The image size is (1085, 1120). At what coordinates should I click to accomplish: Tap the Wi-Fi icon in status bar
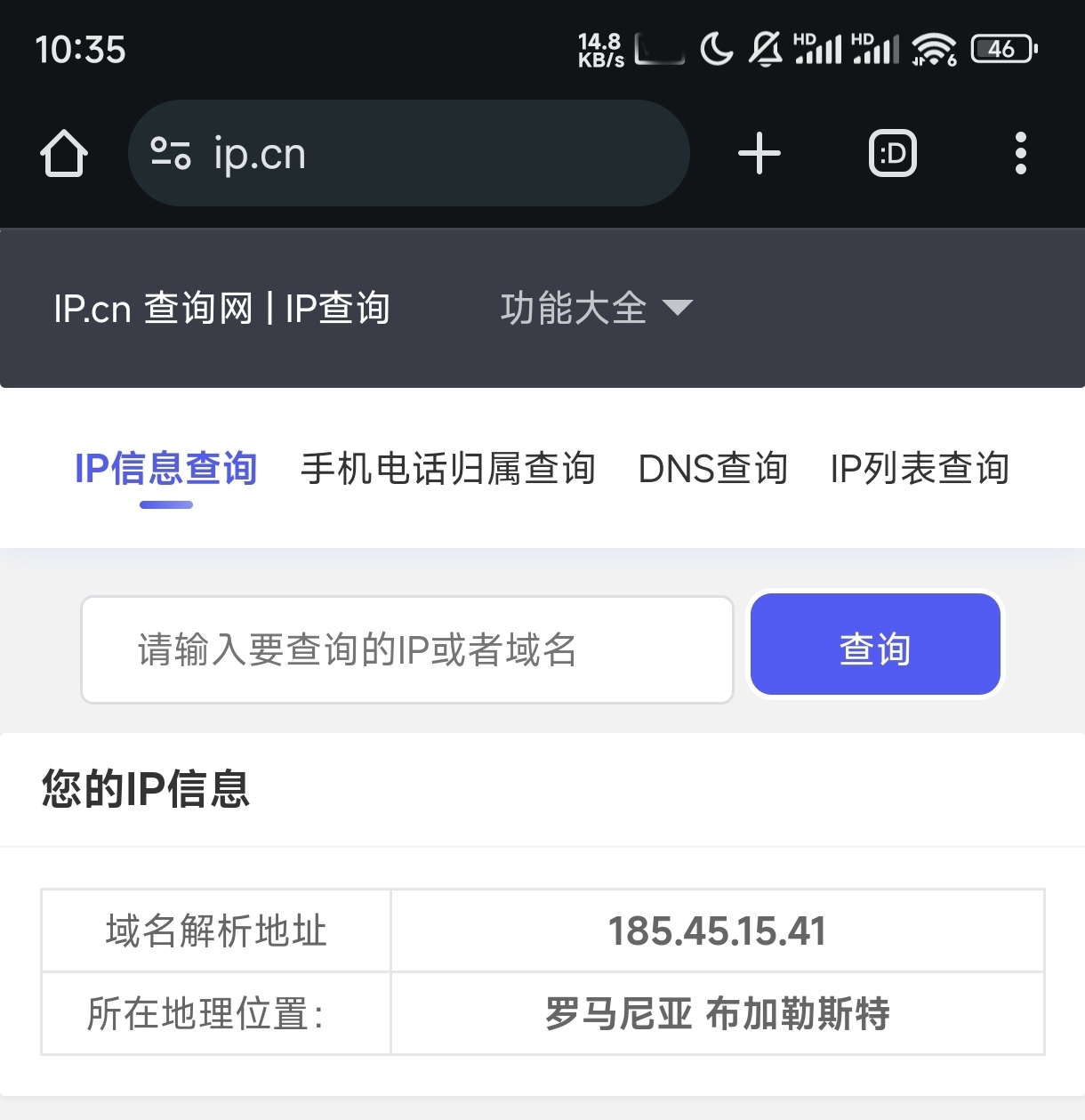click(935, 49)
